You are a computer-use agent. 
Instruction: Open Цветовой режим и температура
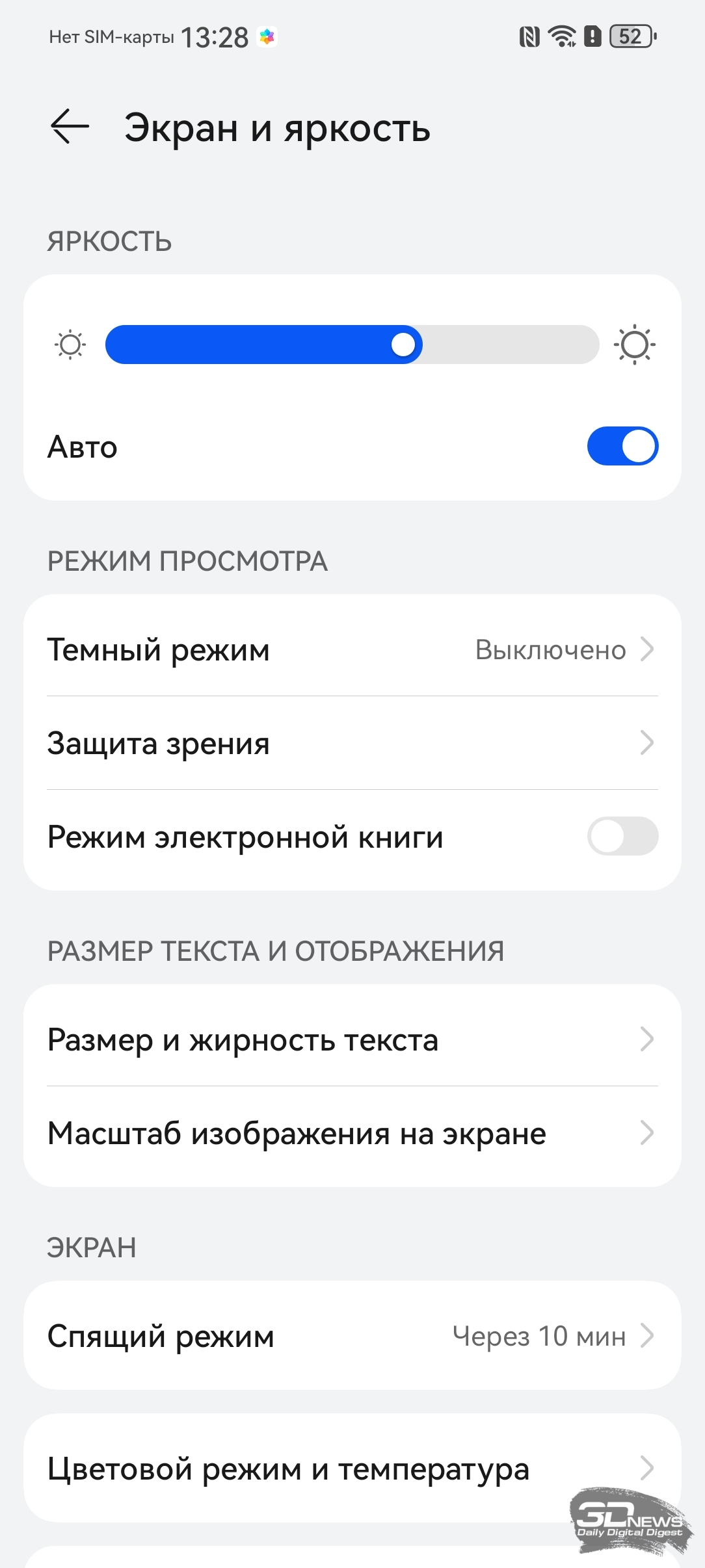pos(351,1469)
